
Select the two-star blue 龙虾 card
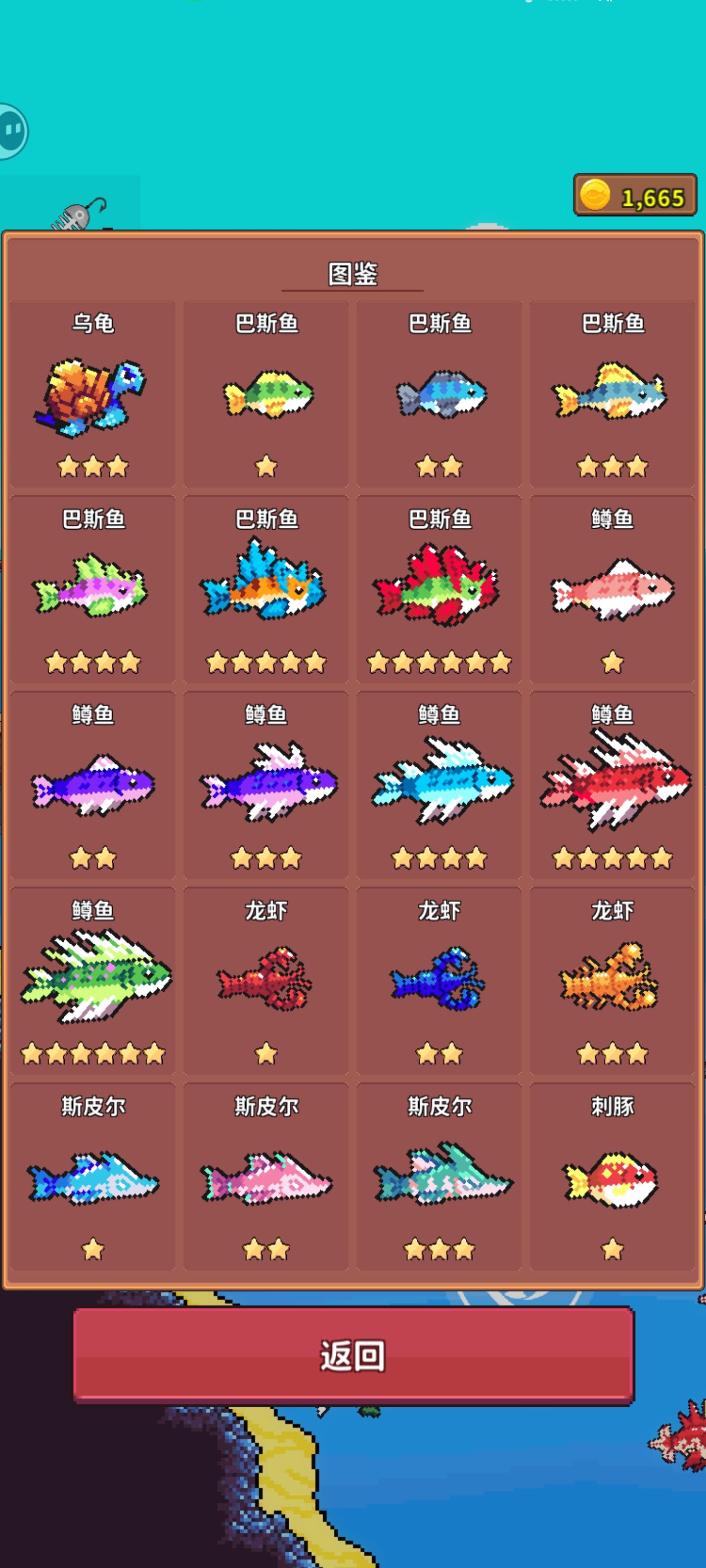(x=439, y=980)
